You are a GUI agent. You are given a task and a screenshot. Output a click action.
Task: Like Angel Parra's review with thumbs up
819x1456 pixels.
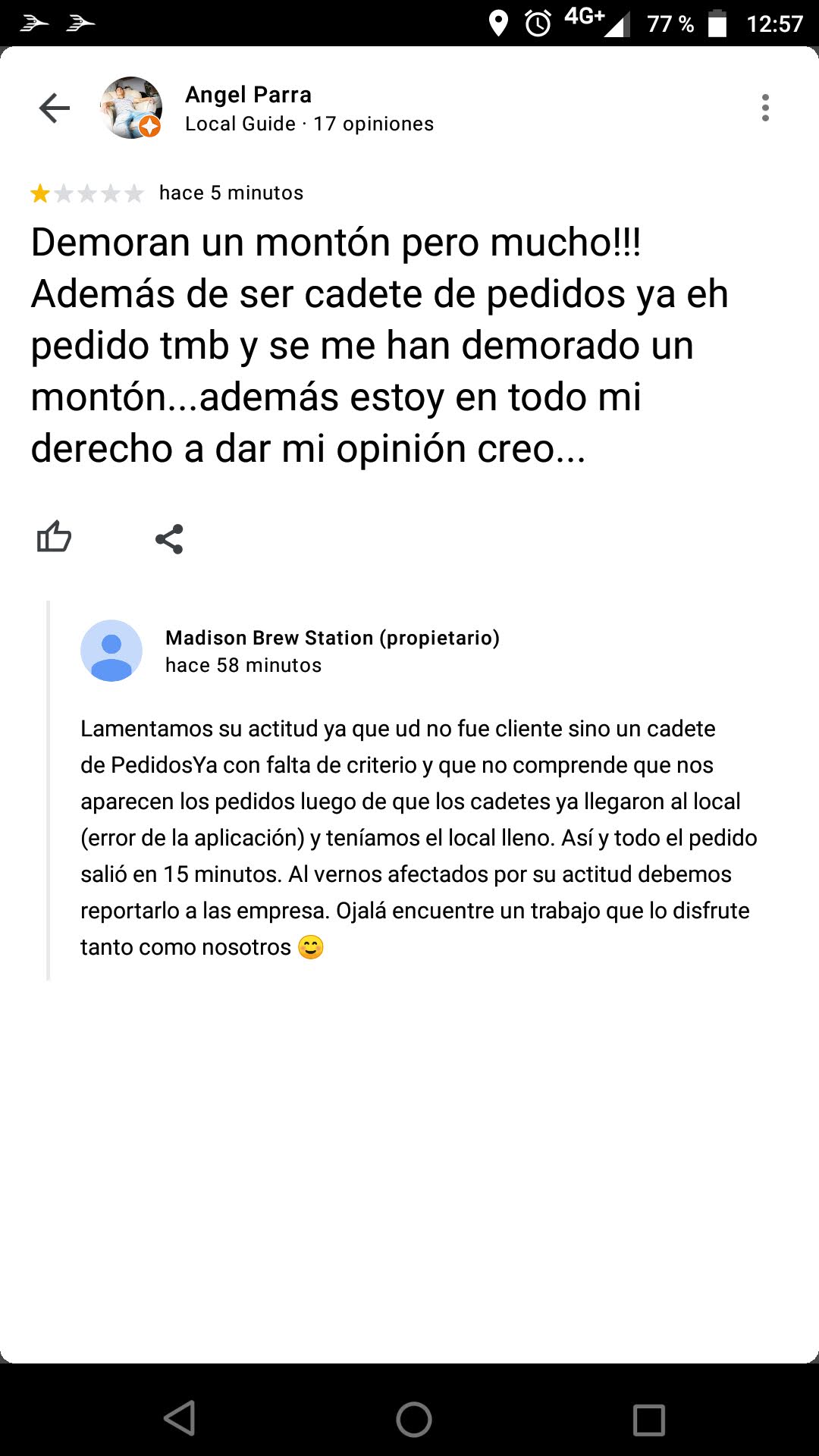coord(54,538)
